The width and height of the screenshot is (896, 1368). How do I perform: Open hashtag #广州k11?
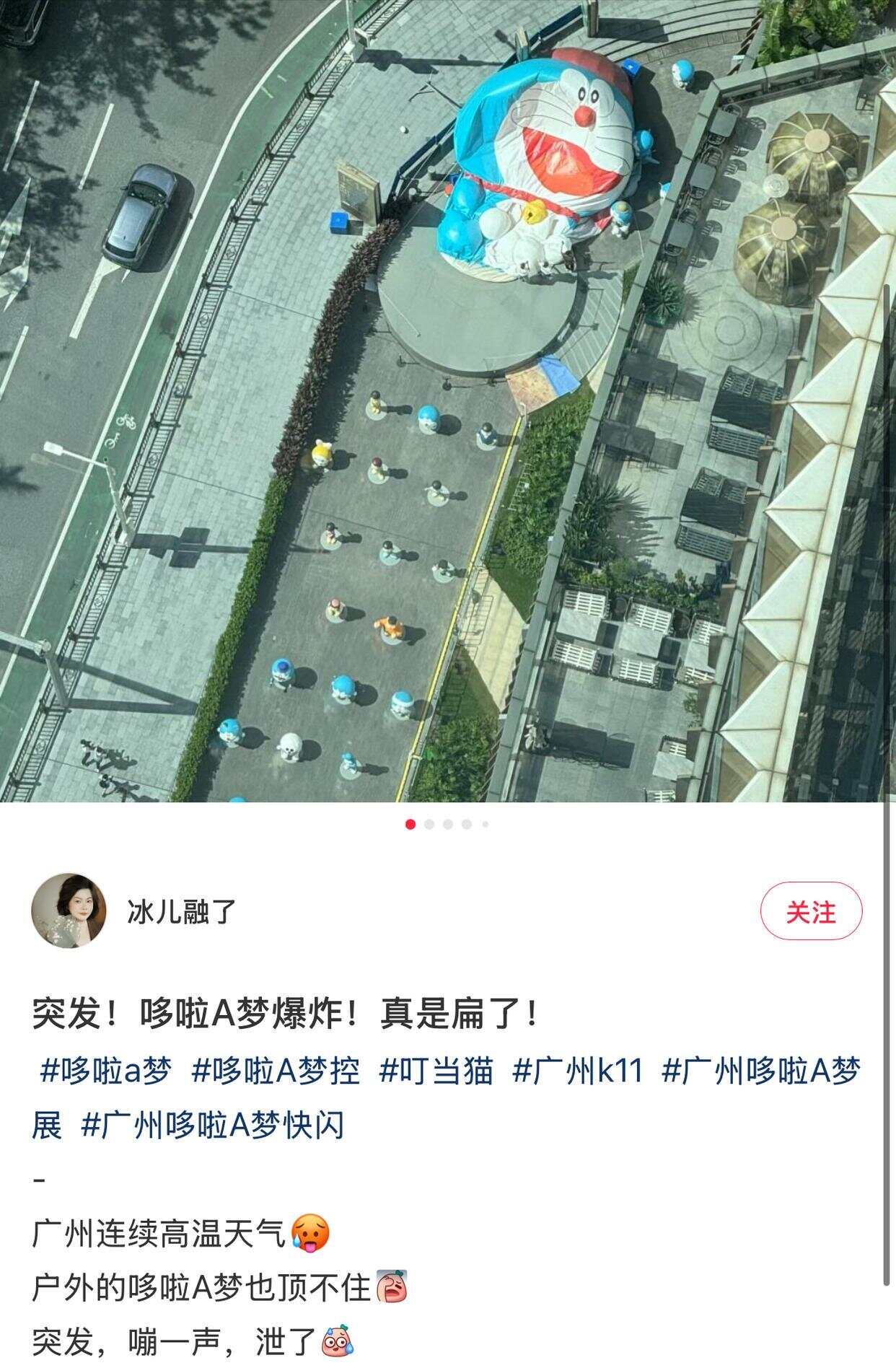[x=578, y=1070]
